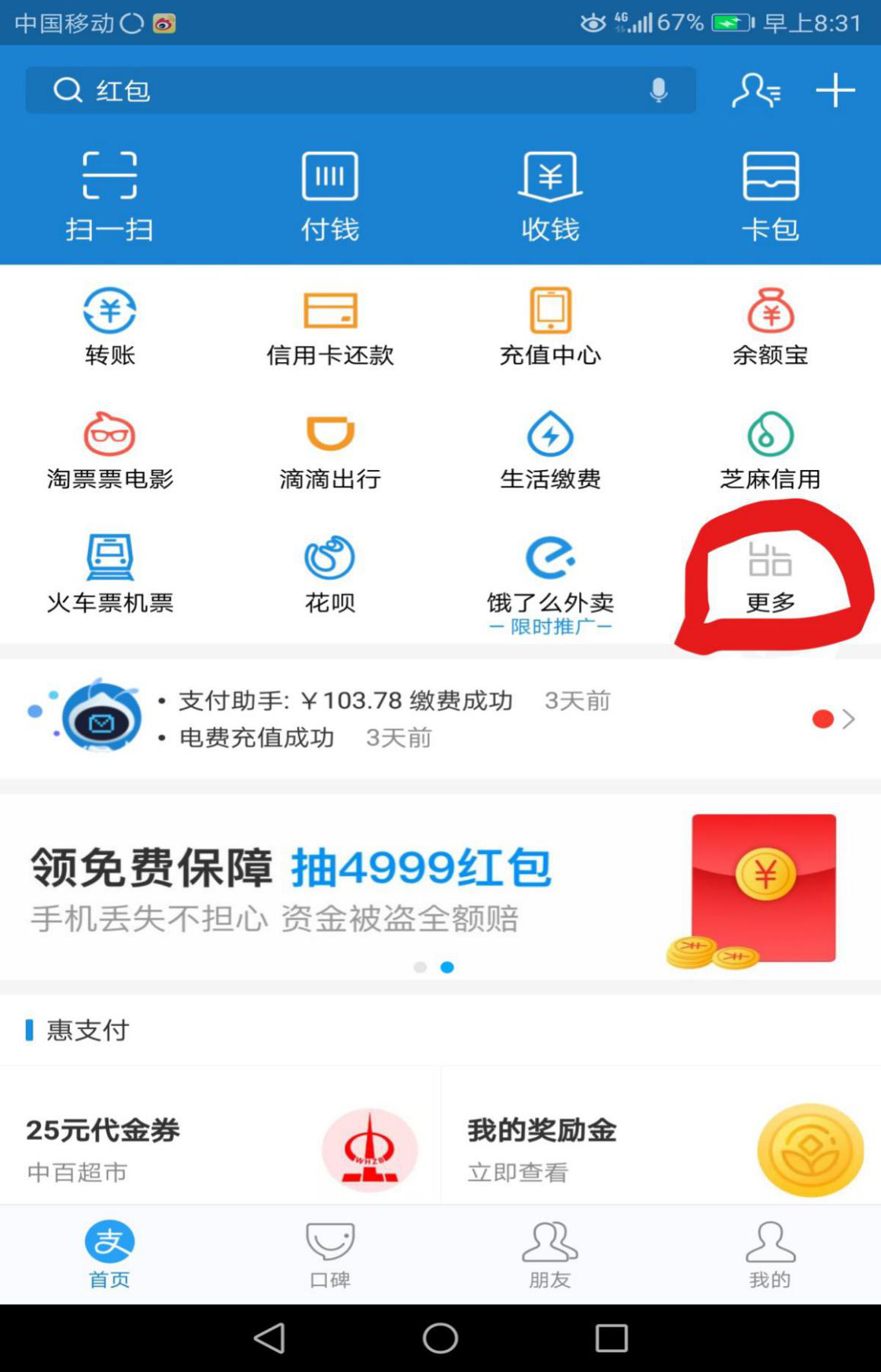The image size is (881, 1372).
Task: Start voice search with the microphone
Action: tap(659, 91)
